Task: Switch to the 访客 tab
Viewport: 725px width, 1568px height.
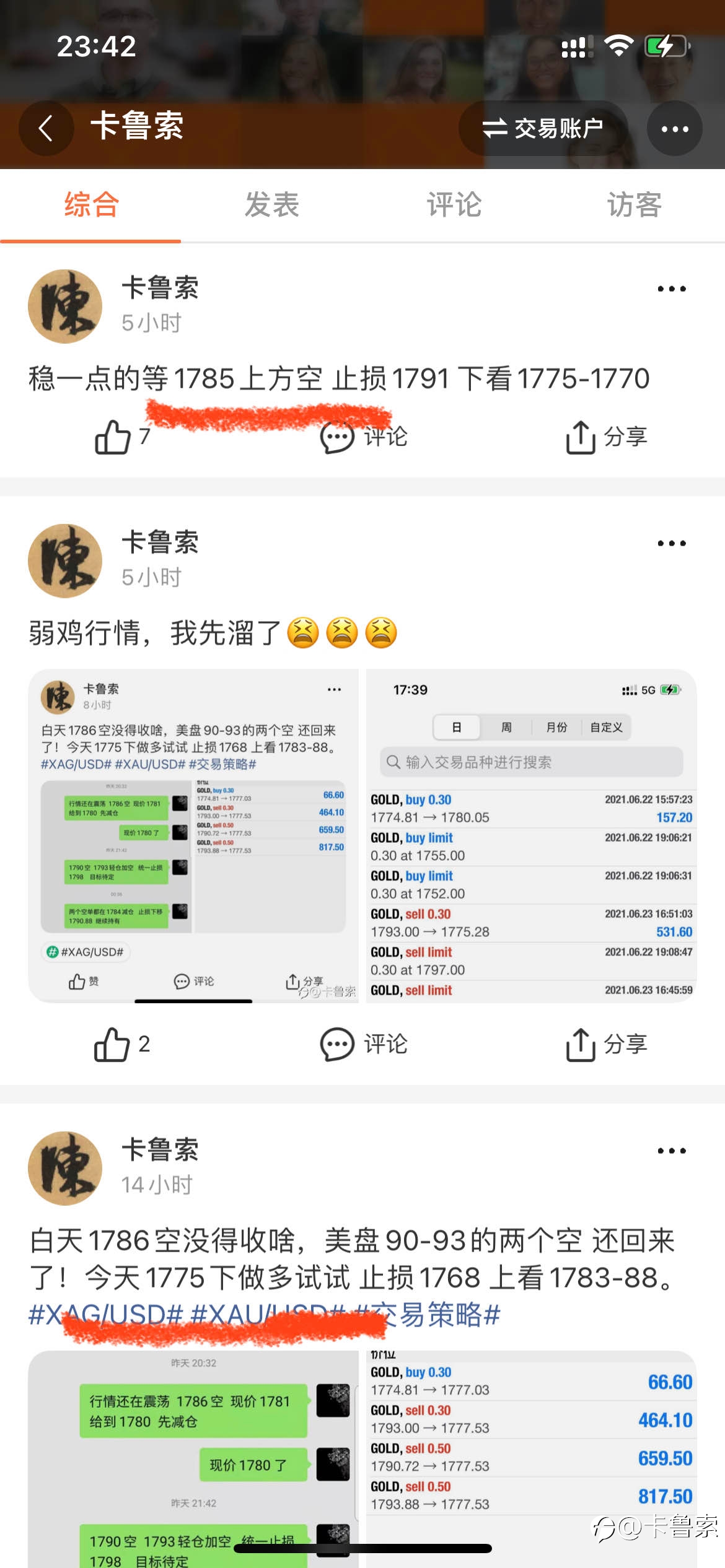Action: click(x=635, y=205)
